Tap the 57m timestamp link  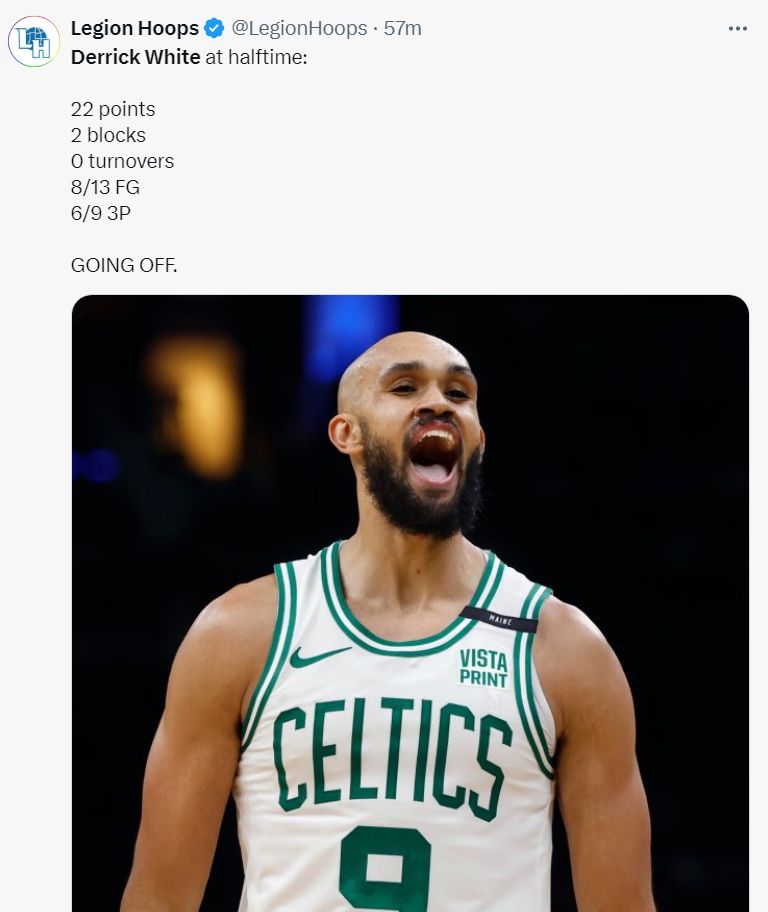402,28
